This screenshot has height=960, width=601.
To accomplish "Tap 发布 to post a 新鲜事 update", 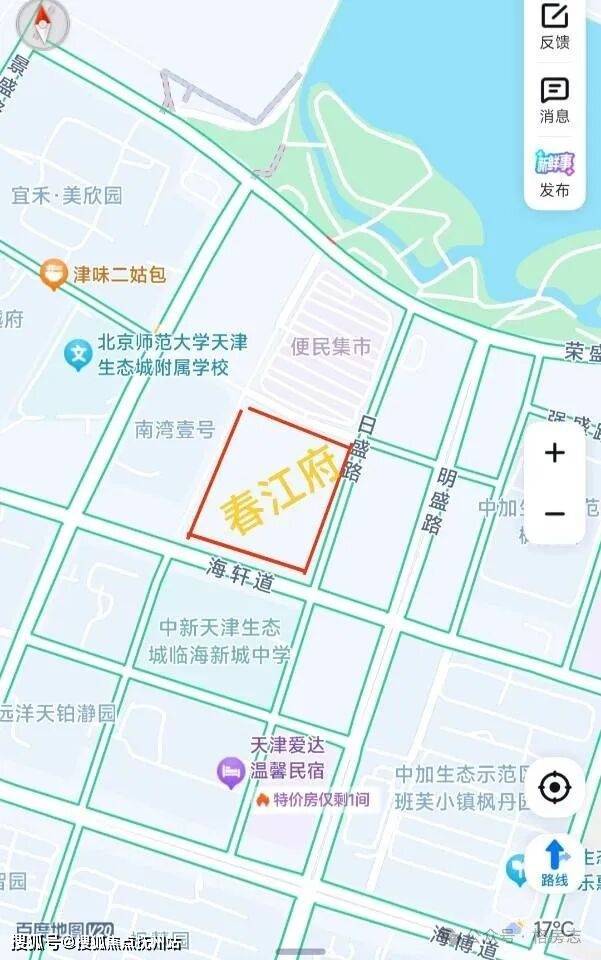I will (554, 173).
